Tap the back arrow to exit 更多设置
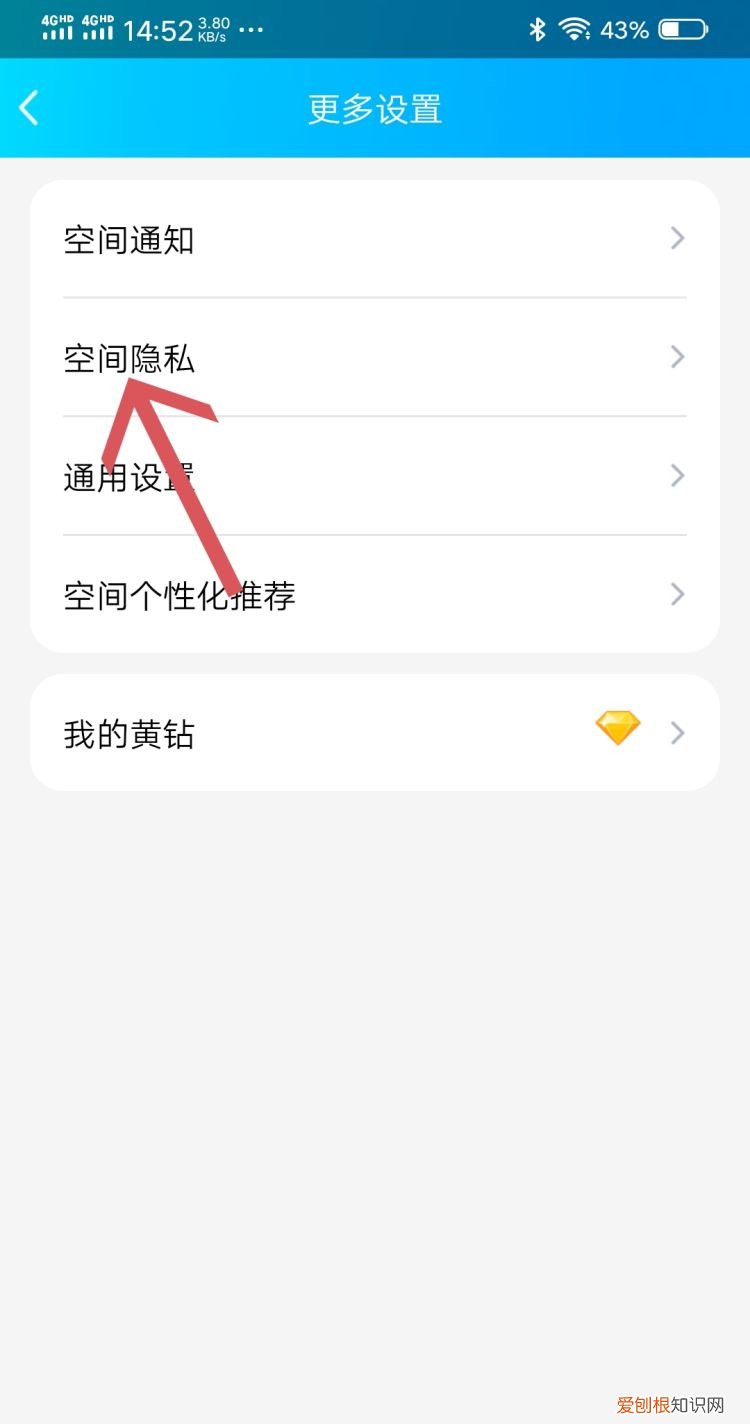This screenshot has height=1424, width=750. 28,108
